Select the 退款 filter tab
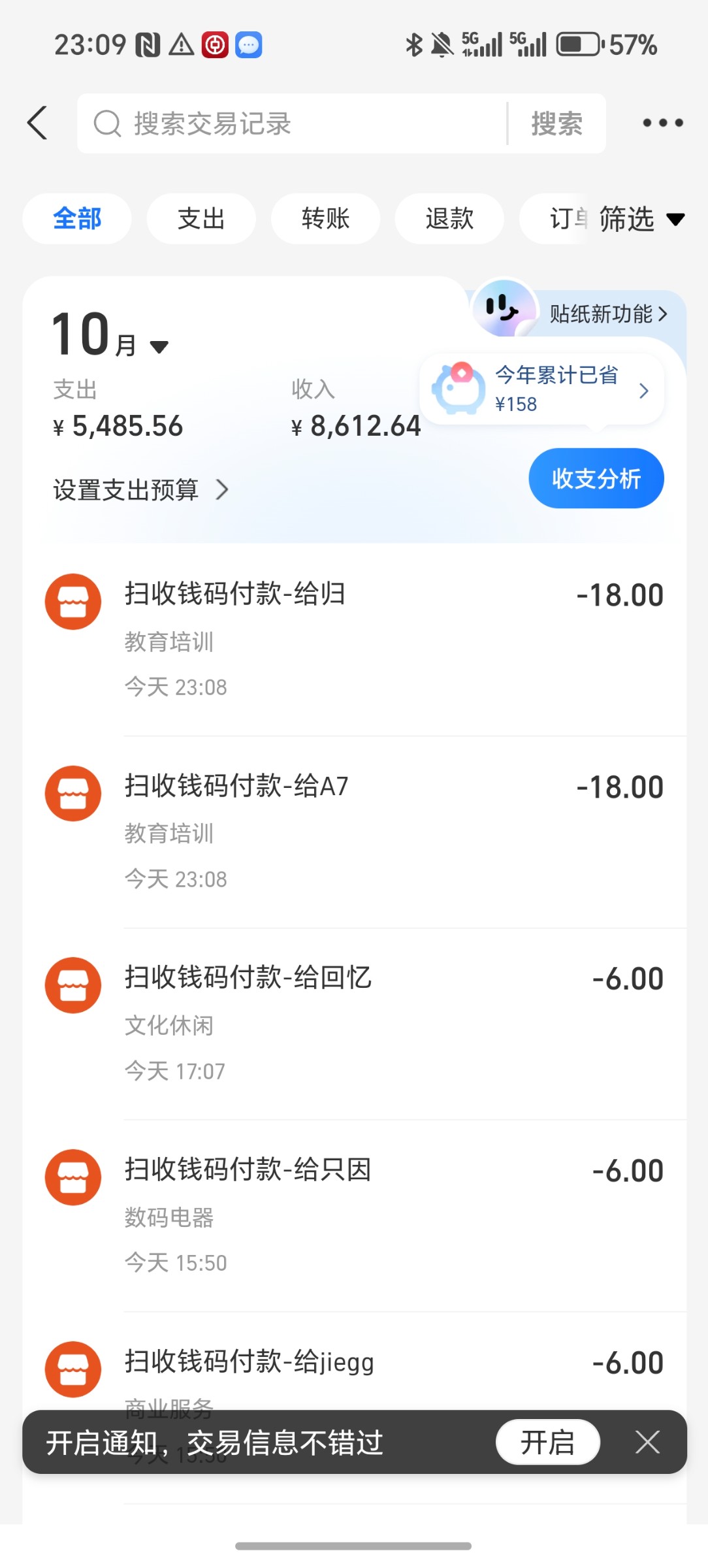 click(449, 219)
